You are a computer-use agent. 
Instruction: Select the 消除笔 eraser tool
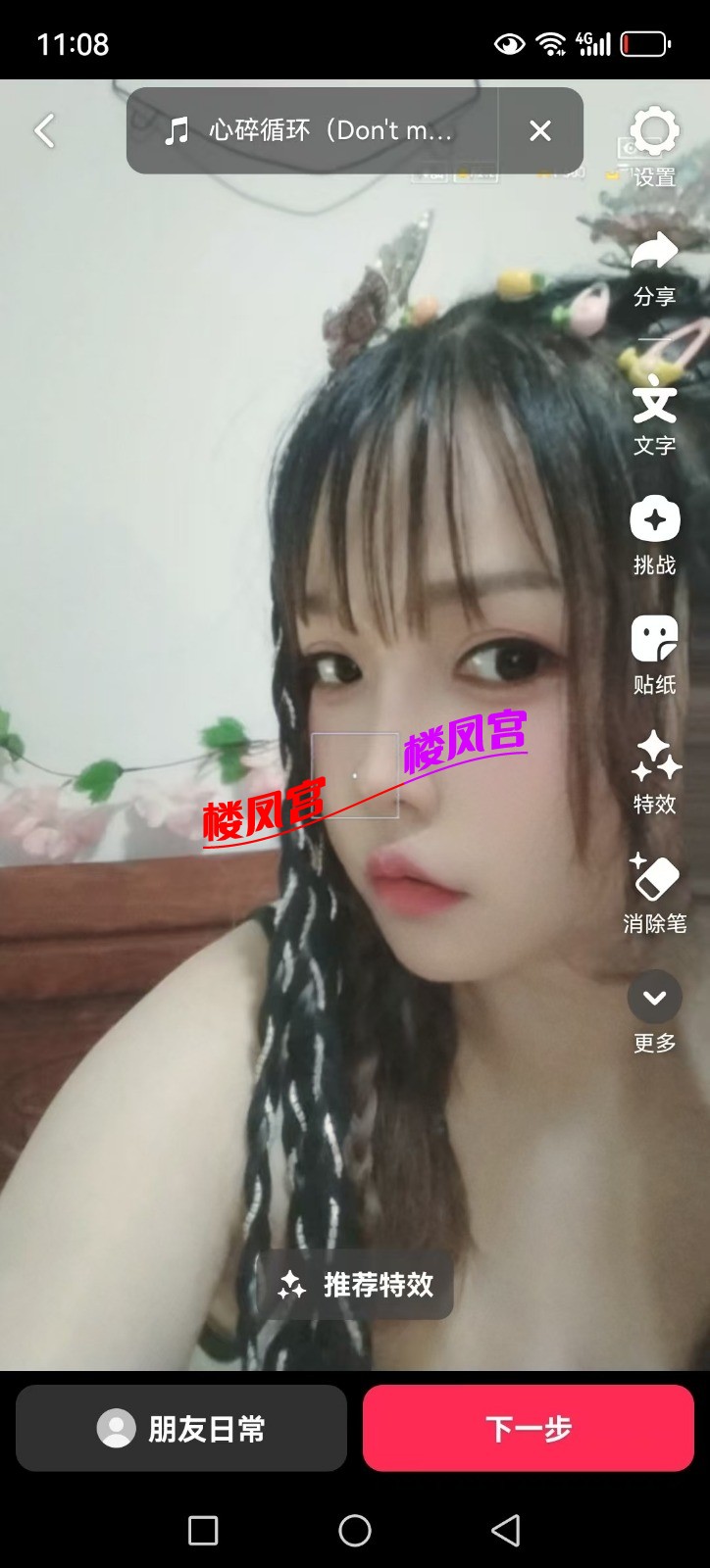coord(654,892)
